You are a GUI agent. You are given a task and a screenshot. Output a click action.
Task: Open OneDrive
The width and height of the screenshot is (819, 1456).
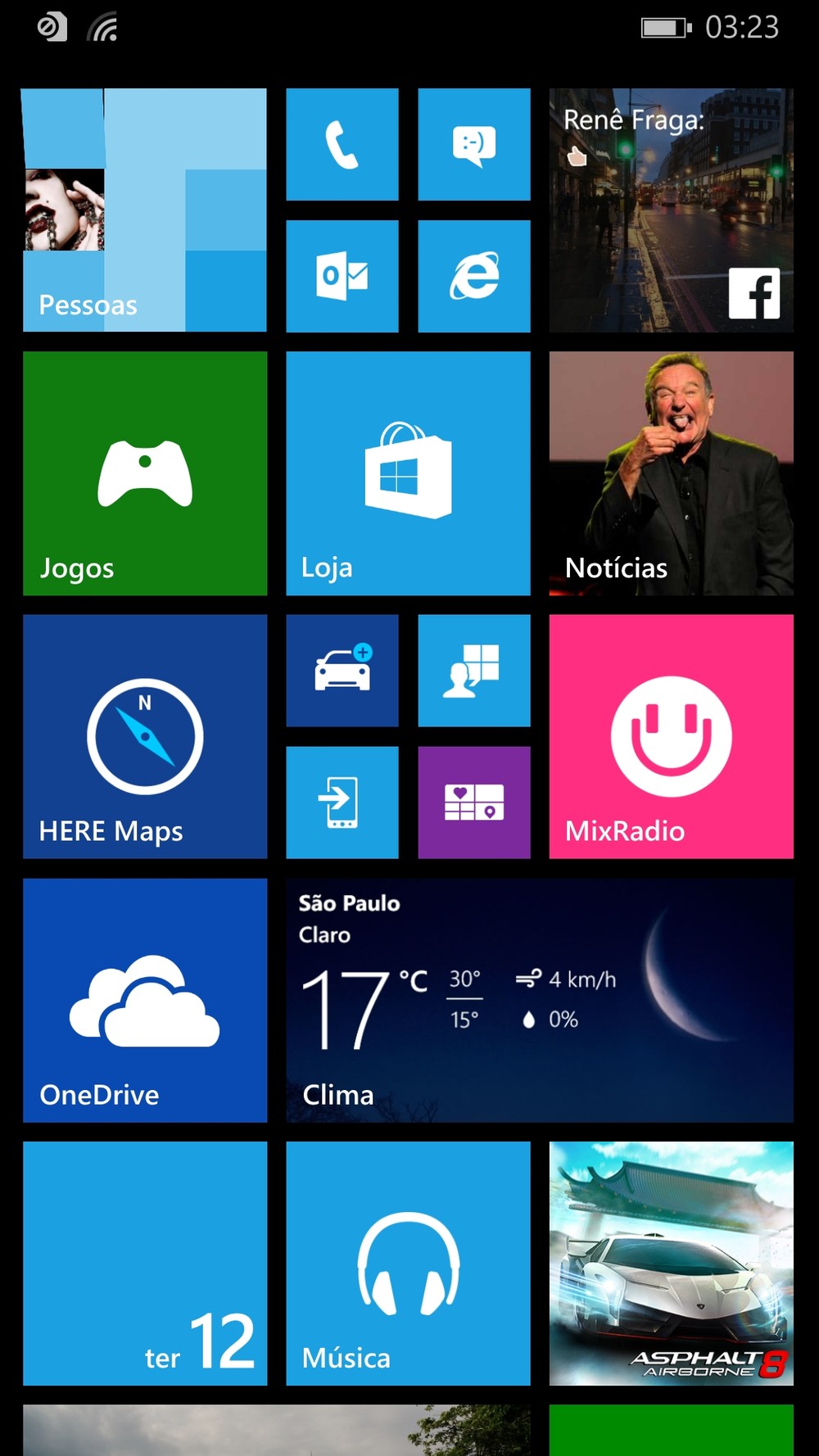click(x=145, y=1000)
